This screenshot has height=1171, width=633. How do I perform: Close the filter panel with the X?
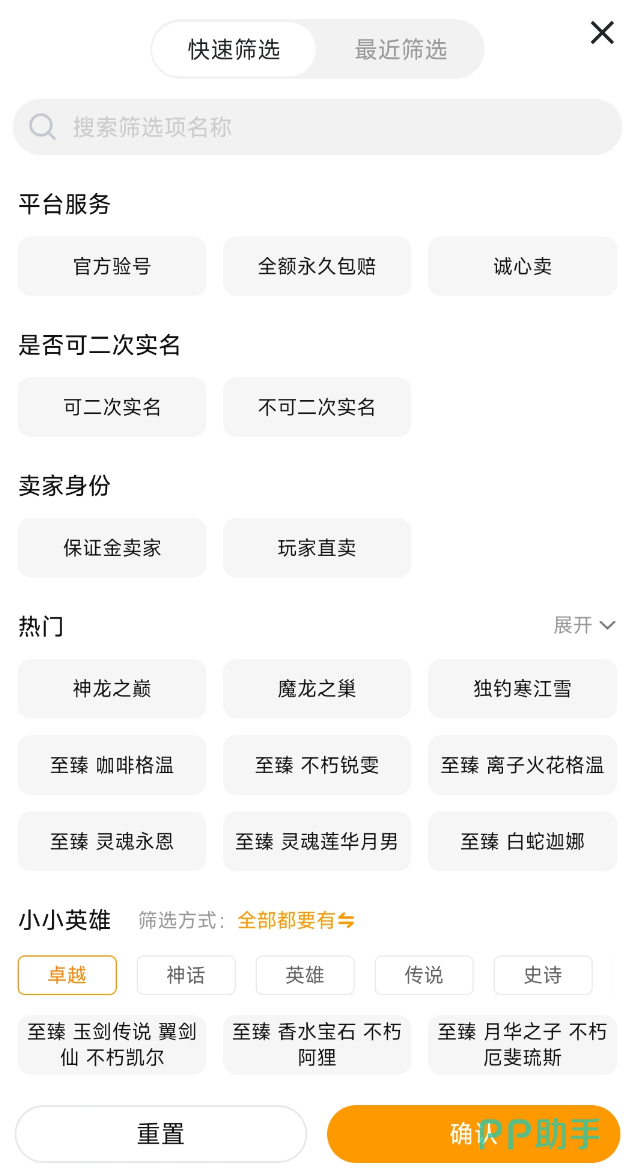point(602,33)
